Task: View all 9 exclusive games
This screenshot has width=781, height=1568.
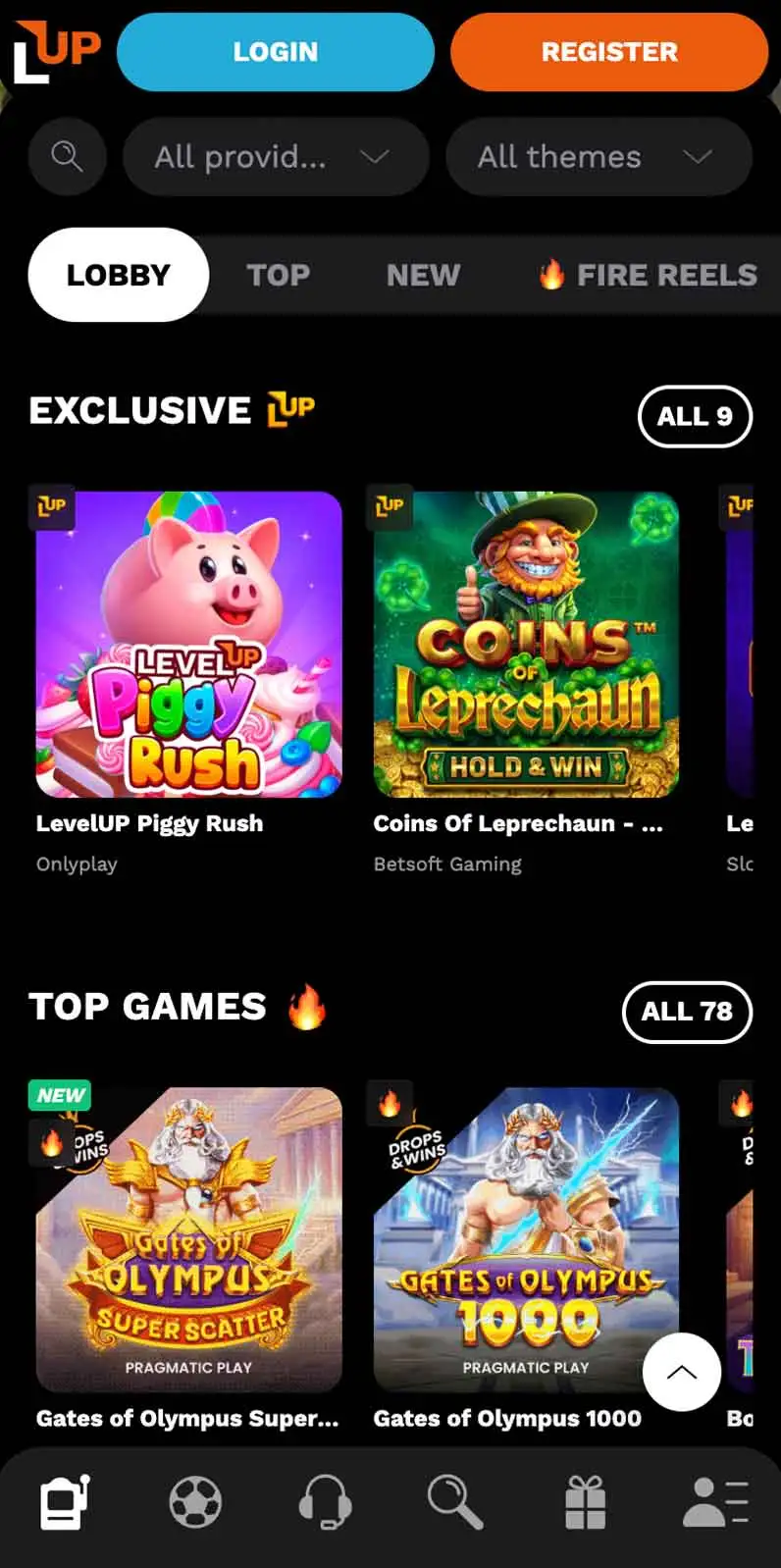Action: [695, 416]
